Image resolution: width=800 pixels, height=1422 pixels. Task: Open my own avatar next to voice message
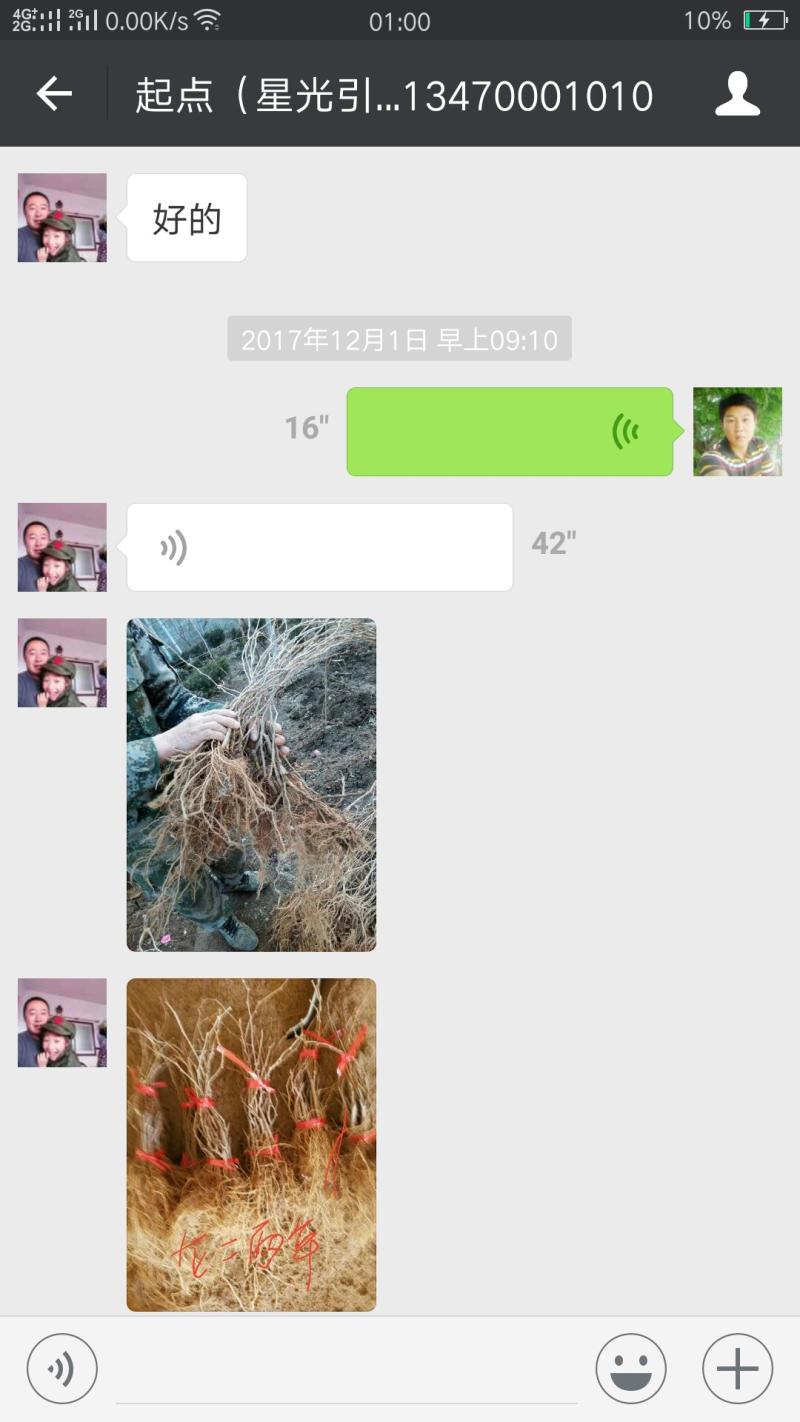tap(737, 431)
